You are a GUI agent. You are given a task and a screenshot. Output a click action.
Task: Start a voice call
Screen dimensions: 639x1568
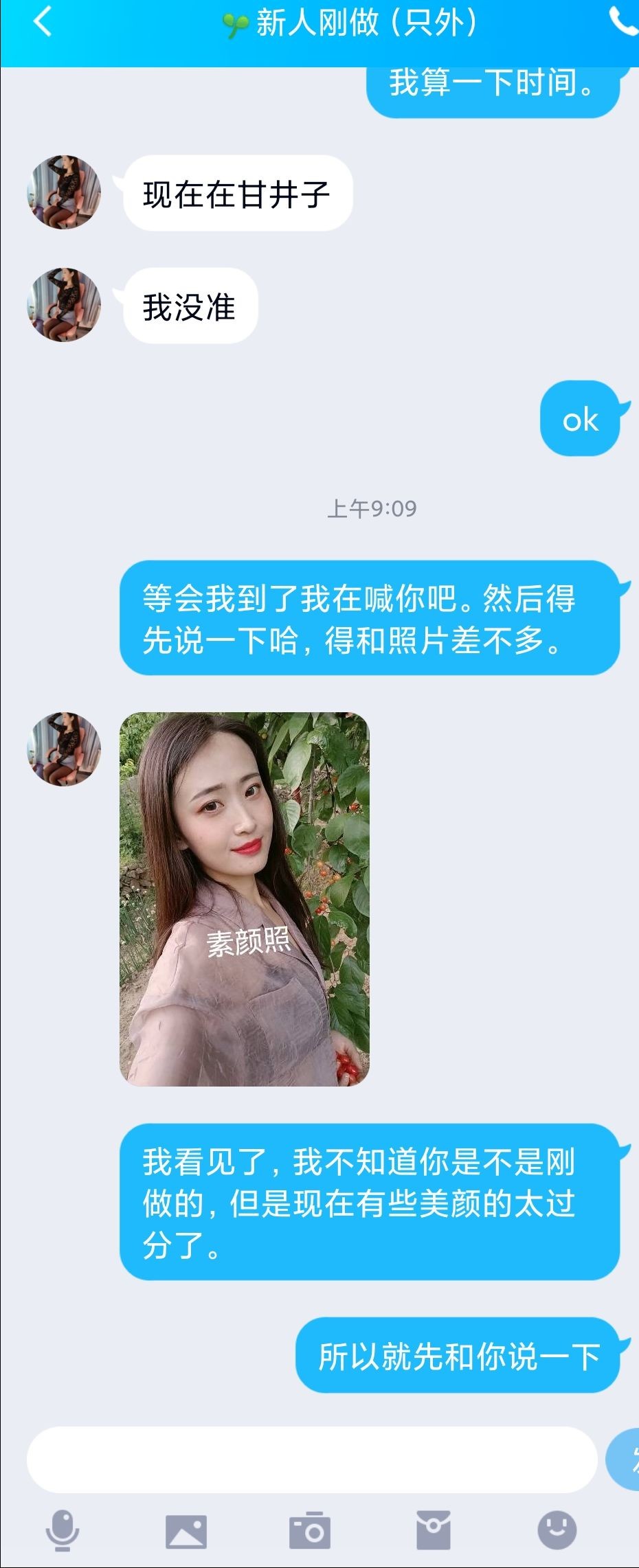tap(623, 22)
